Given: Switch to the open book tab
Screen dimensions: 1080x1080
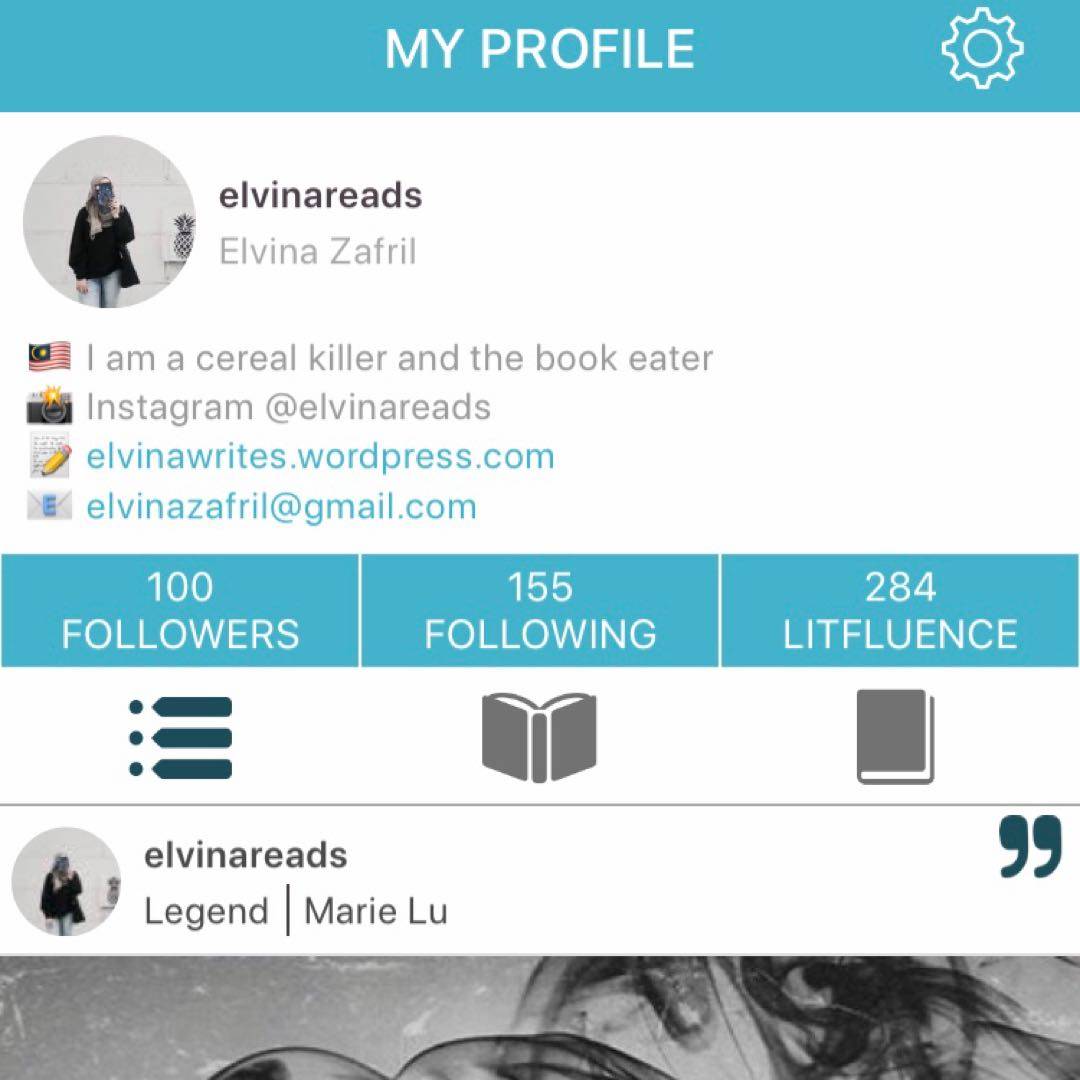Looking at the screenshot, I should point(539,738).
